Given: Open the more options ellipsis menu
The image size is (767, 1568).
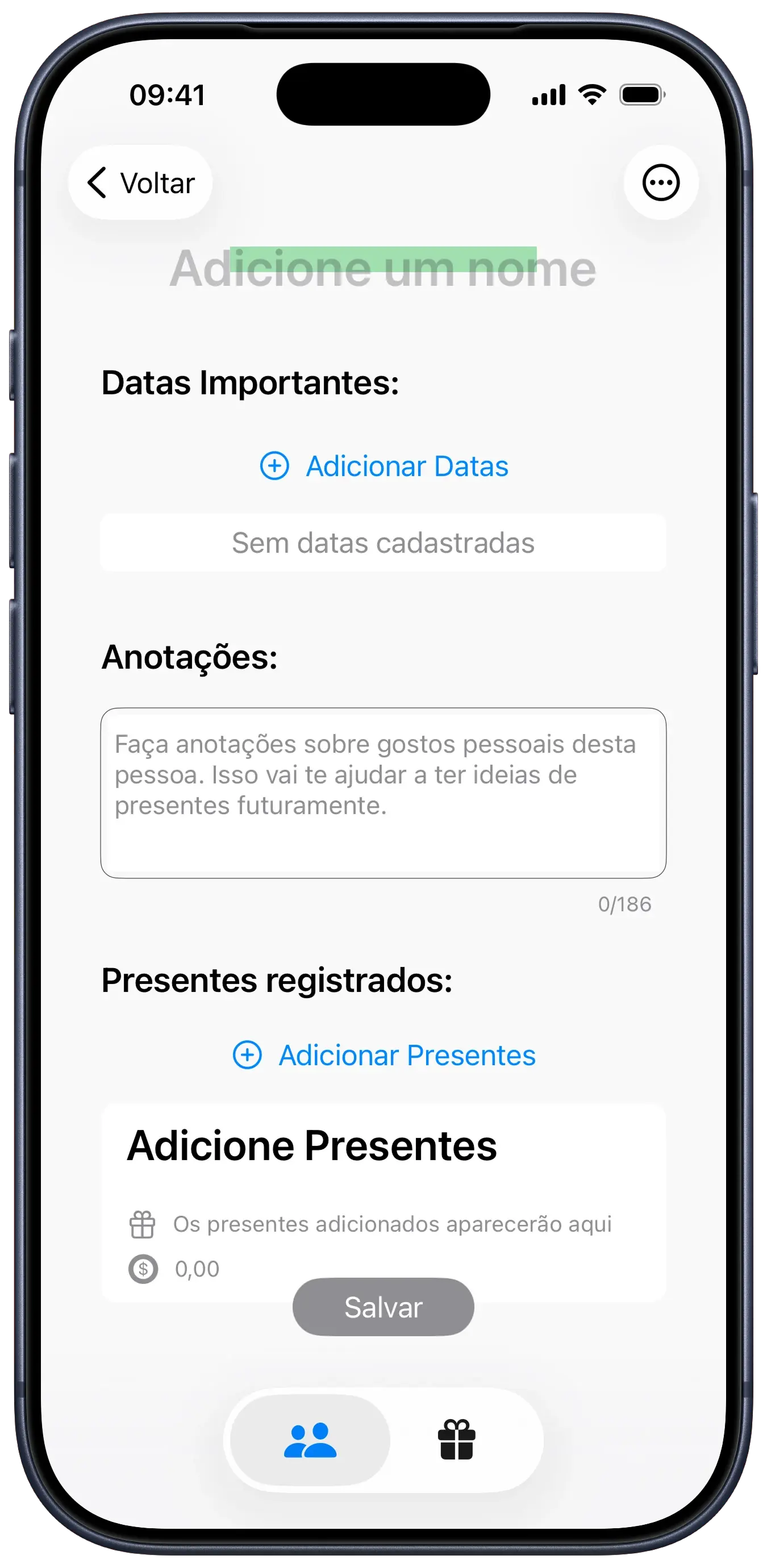Looking at the screenshot, I should [660, 182].
